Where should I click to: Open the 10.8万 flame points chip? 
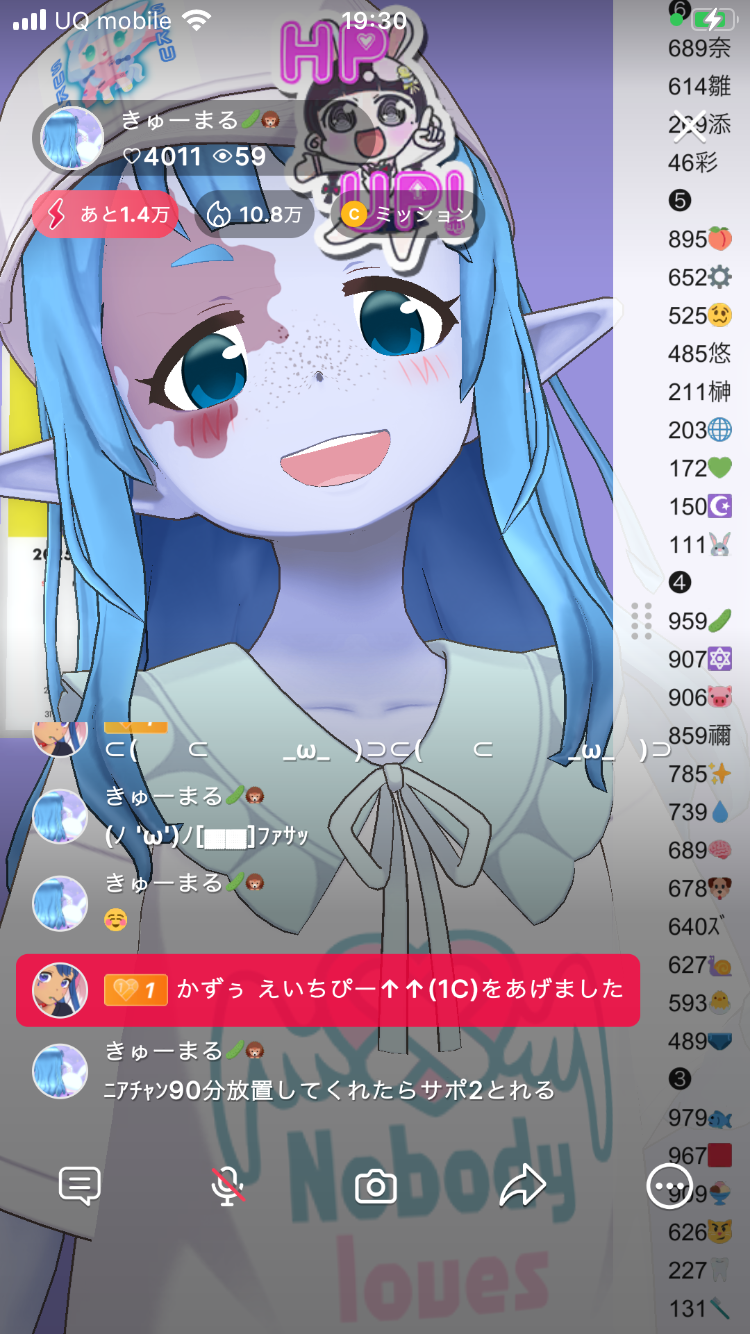(254, 214)
